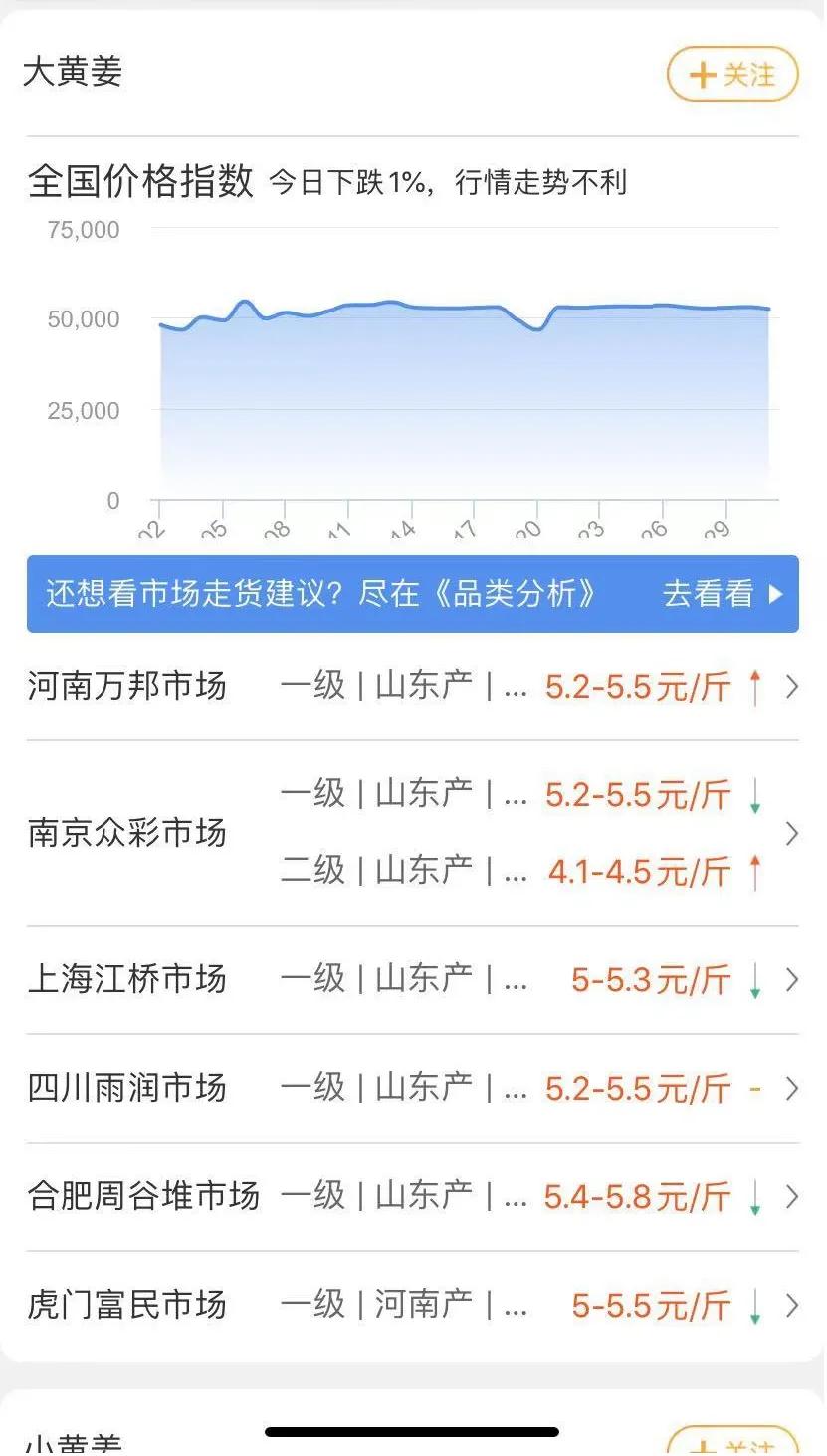Select the 大黄姜 section header
This screenshot has height=1456, width=827.
pyautogui.click(x=74, y=72)
